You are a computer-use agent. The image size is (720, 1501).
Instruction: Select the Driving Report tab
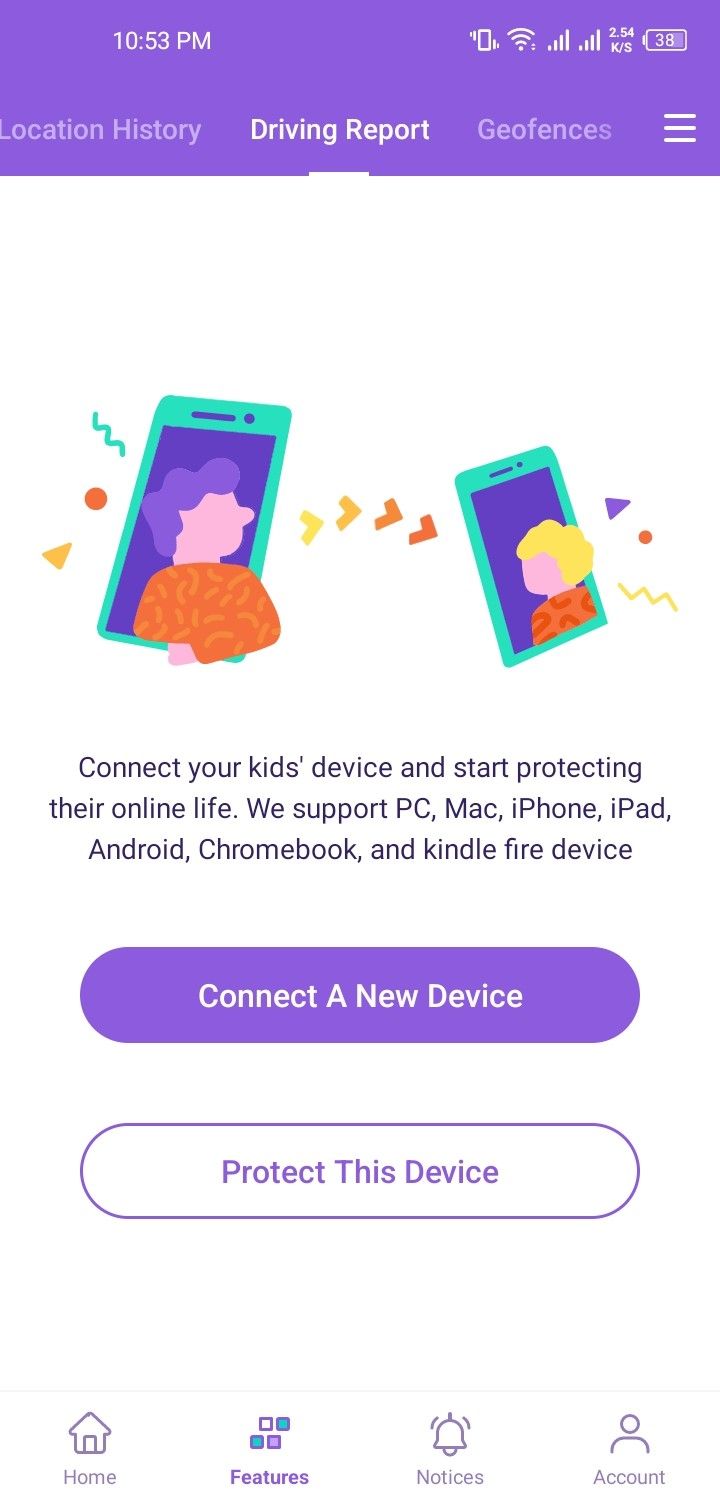point(339,130)
